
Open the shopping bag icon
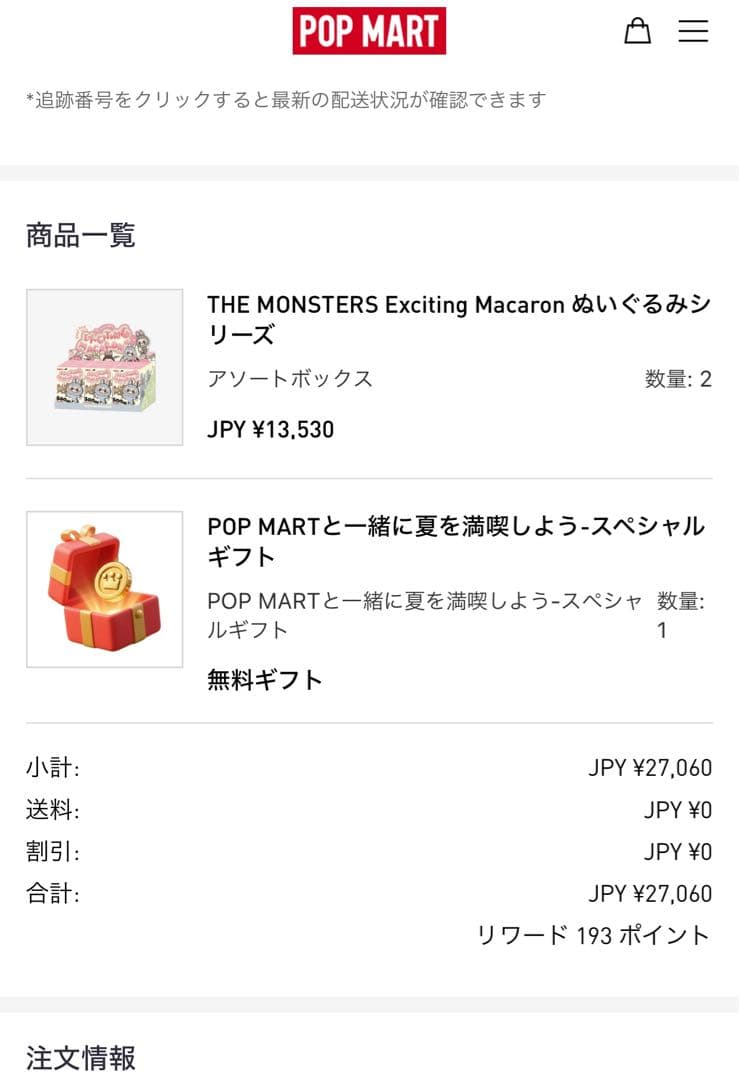pos(638,30)
